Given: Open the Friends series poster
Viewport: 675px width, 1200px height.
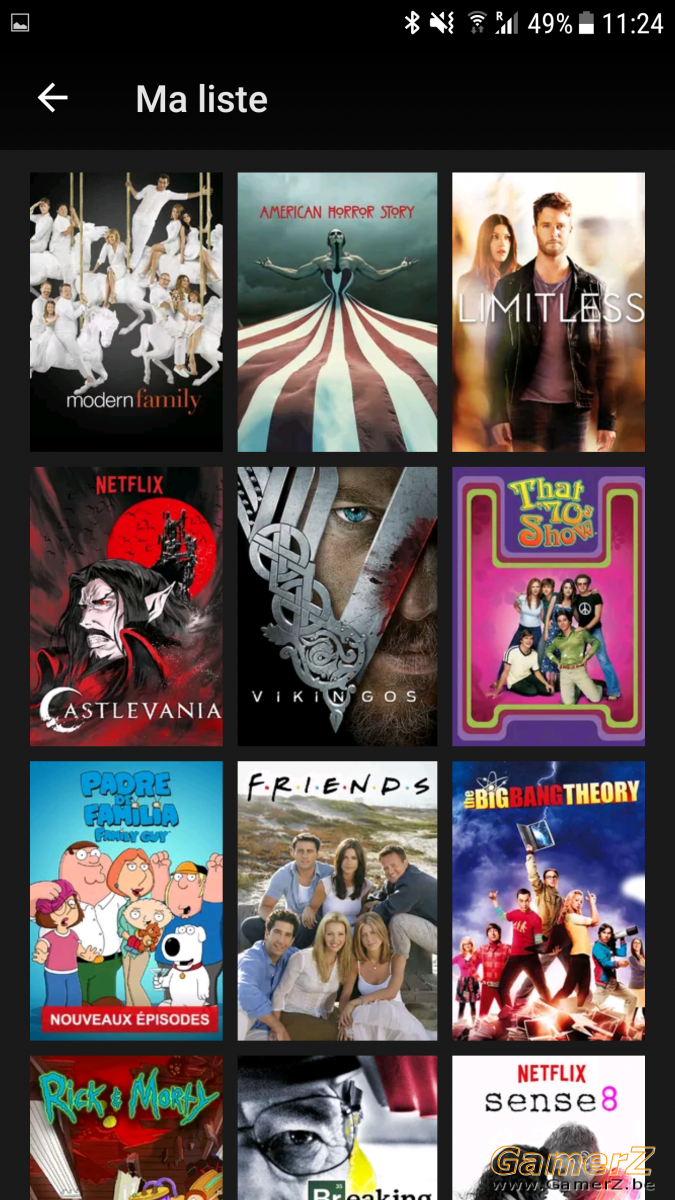Looking at the screenshot, I should 337,901.
